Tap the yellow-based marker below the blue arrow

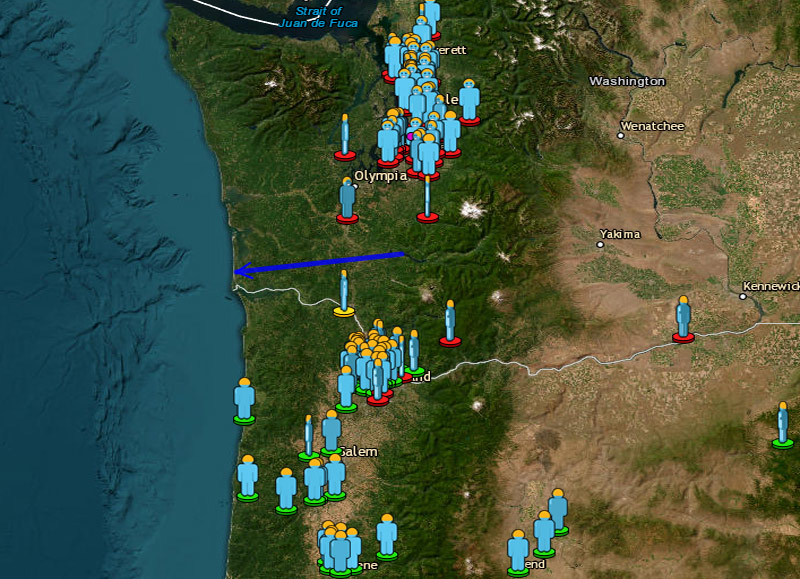click(x=344, y=293)
